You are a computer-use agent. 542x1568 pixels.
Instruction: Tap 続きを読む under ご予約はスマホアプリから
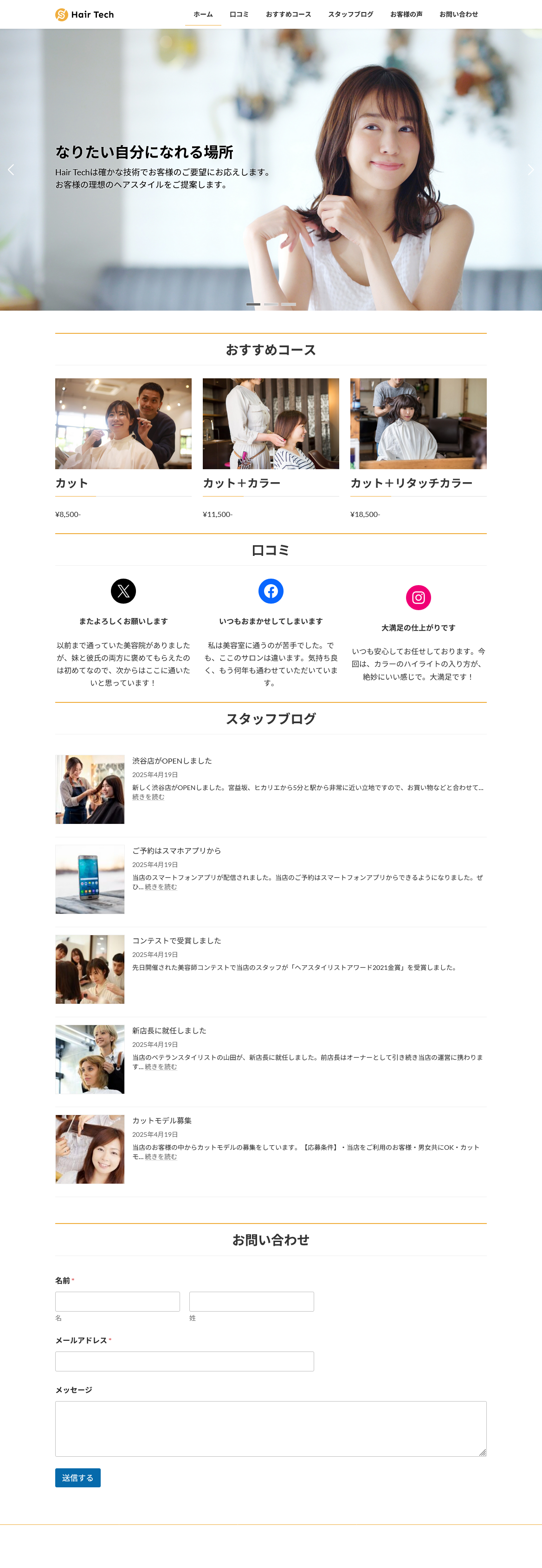pyautogui.click(x=161, y=887)
